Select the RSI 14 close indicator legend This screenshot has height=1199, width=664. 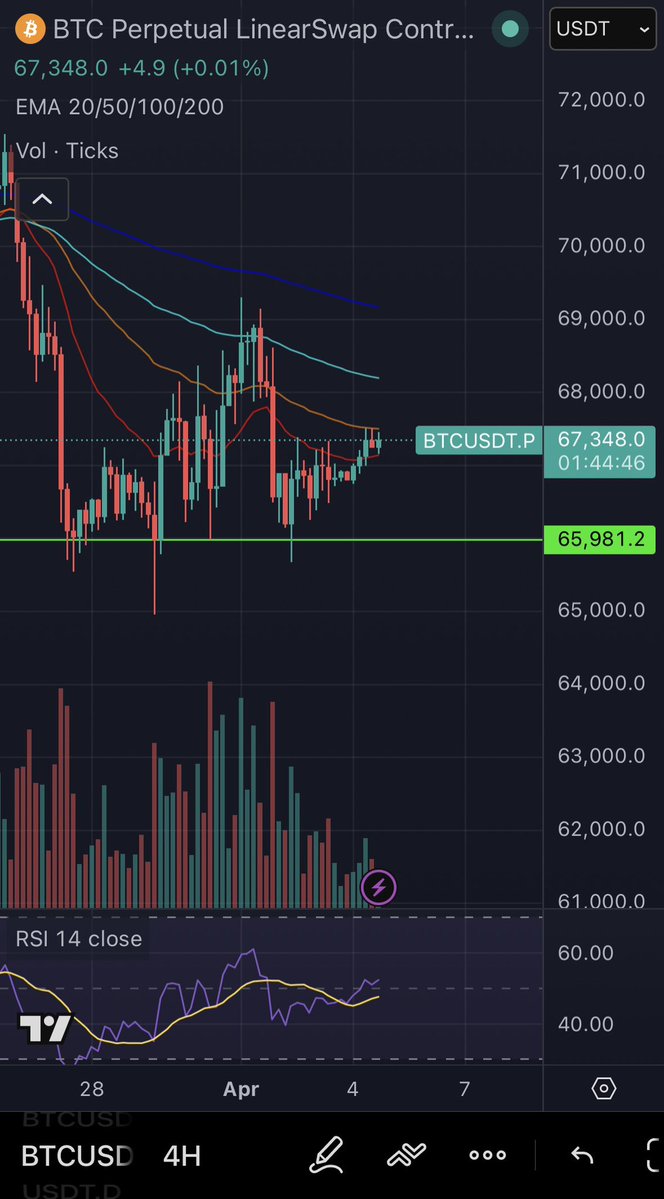pos(79,939)
